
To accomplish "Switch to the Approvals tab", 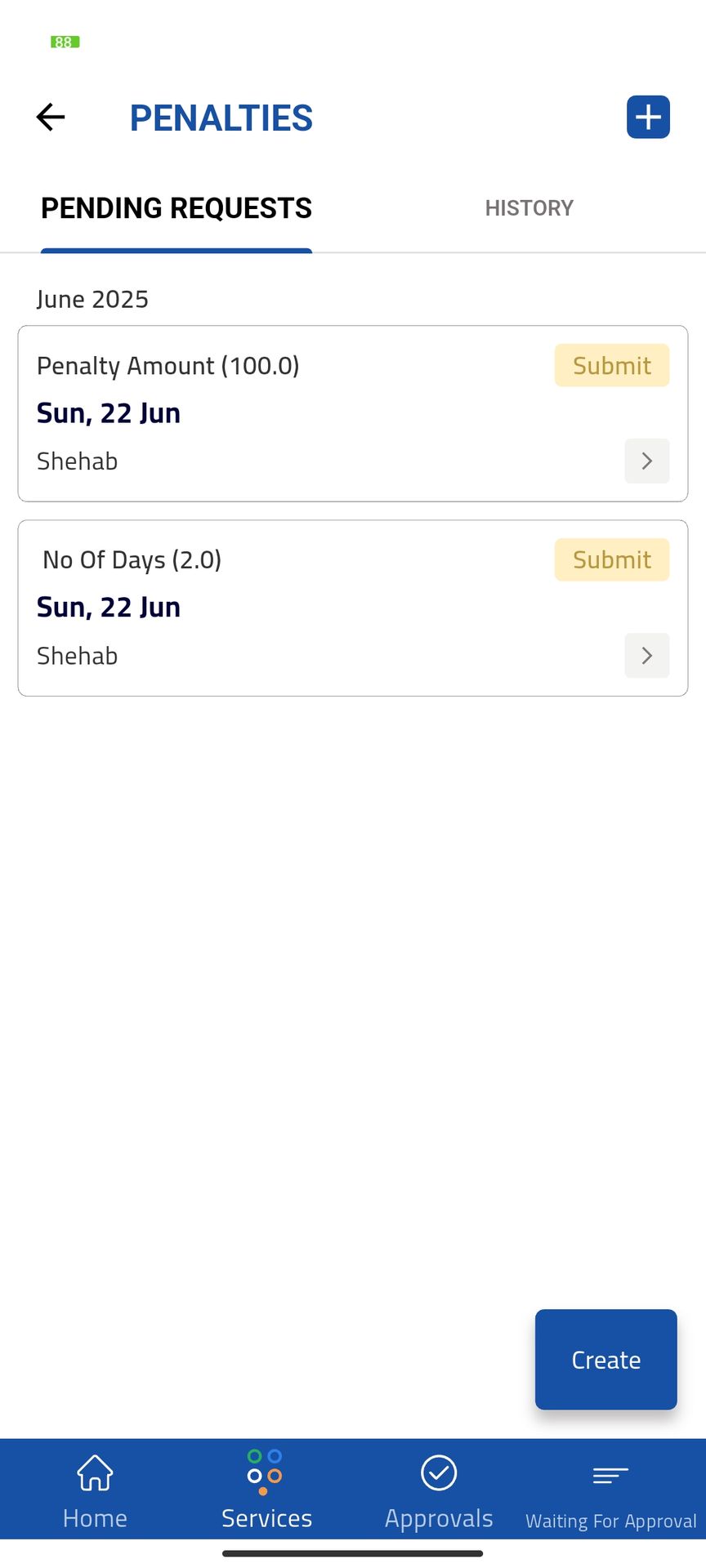I will (x=439, y=1491).
